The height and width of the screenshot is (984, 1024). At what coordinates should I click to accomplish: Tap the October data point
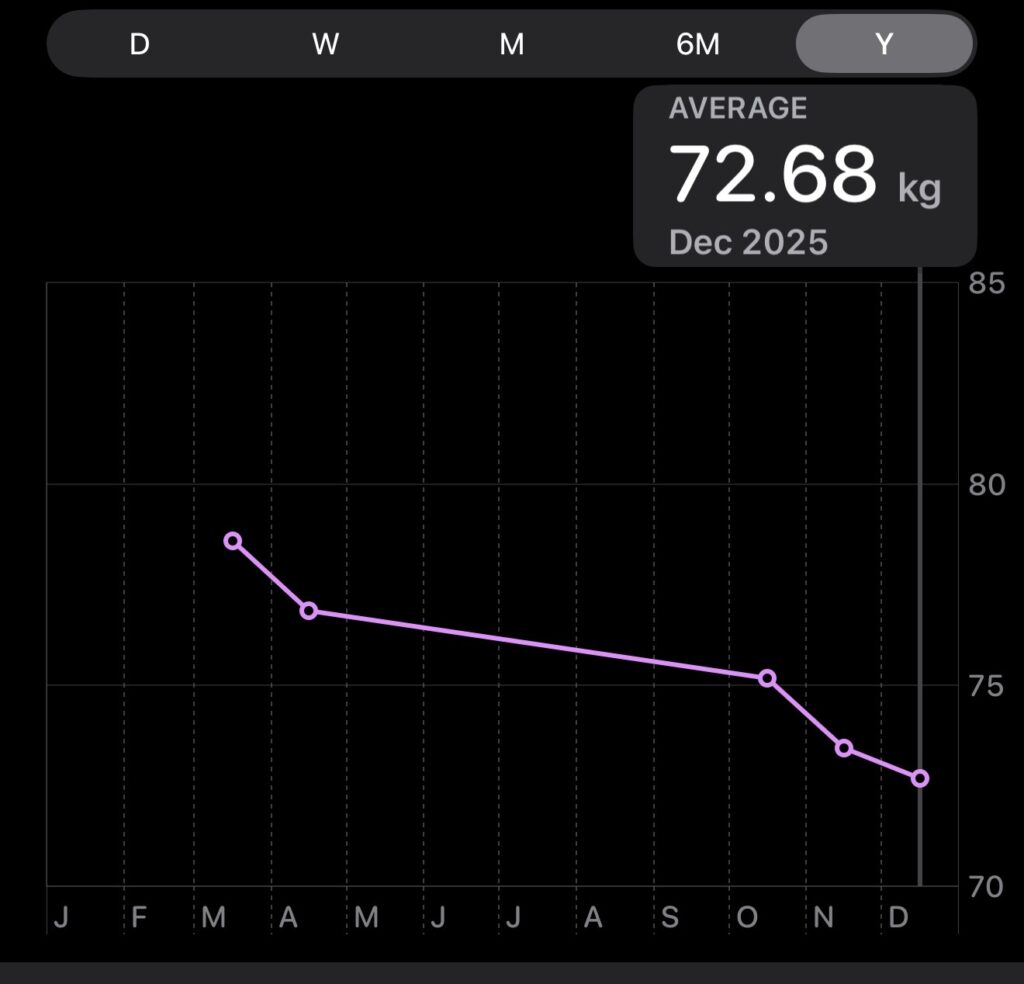[767, 678]
